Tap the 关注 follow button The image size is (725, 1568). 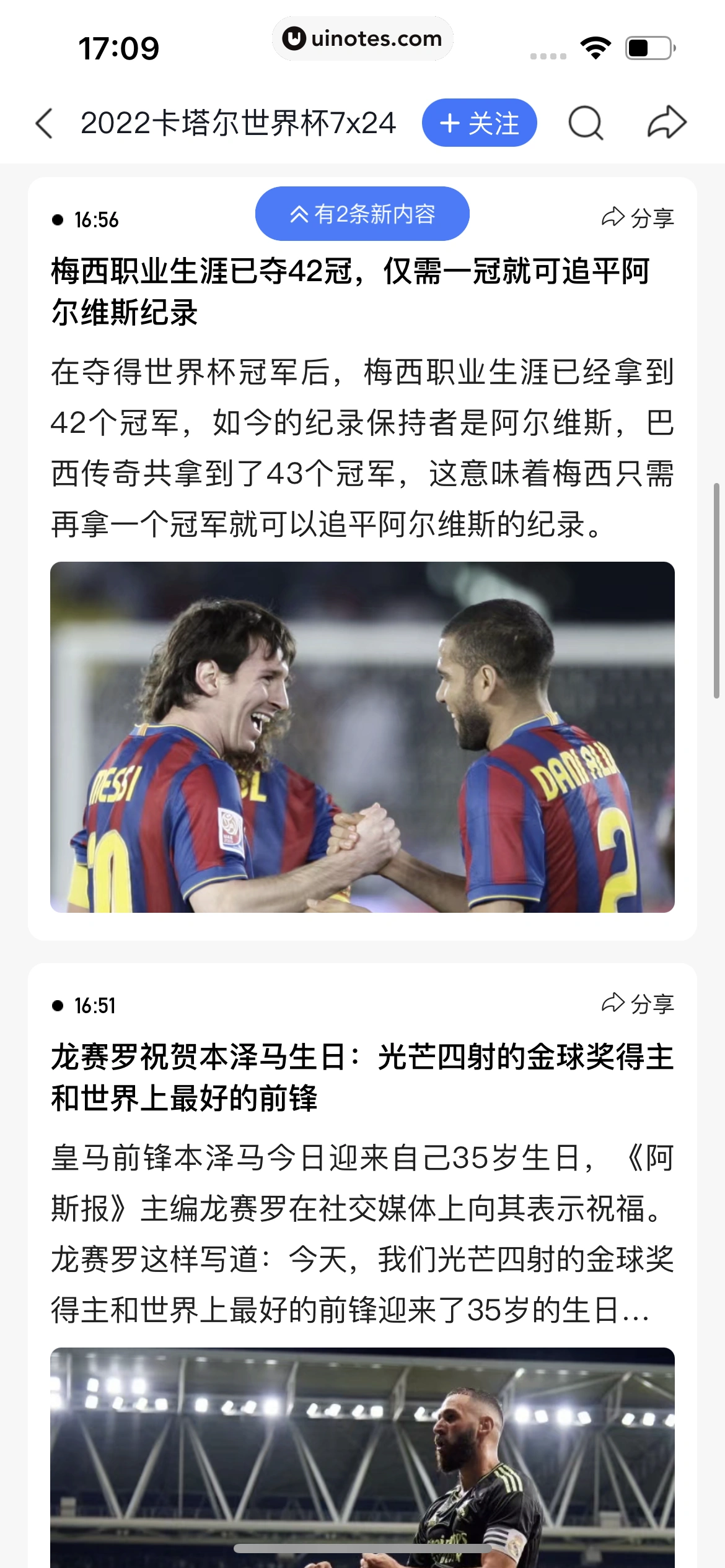click(479, 123)
